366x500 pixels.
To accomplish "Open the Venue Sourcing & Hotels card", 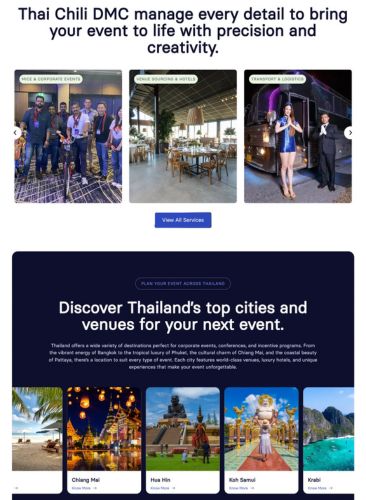I will coord(183,136).
